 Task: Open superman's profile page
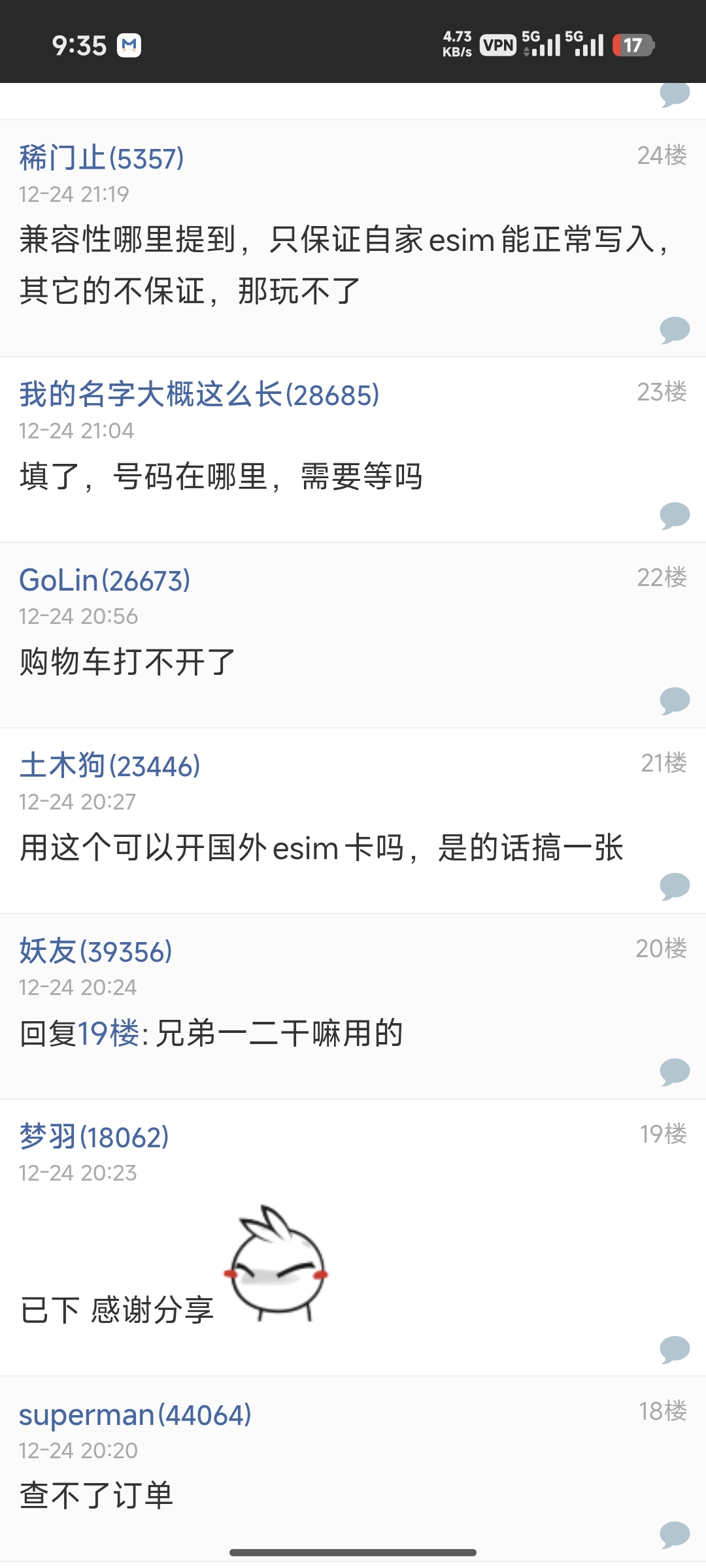pos(135,1415)
